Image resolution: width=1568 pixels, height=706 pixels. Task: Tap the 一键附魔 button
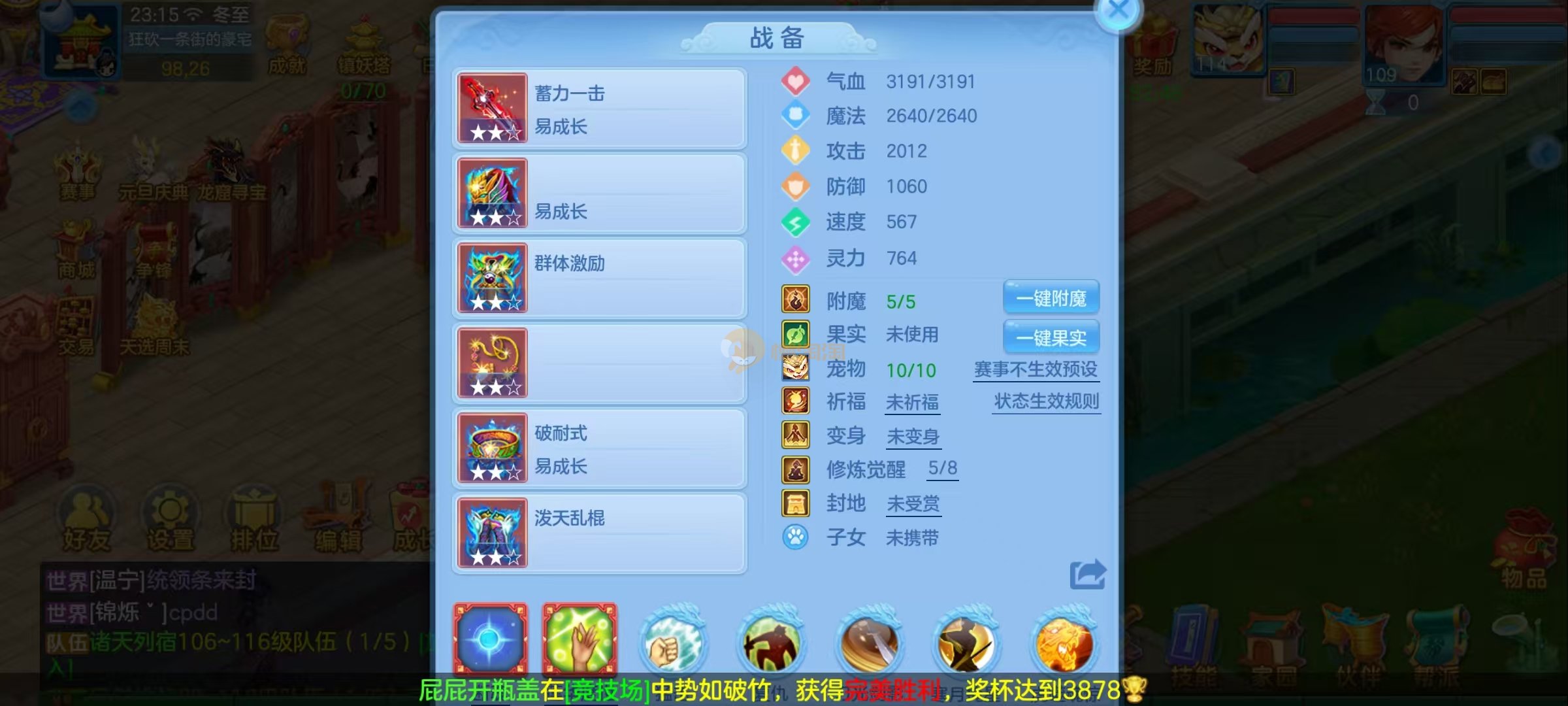[x=1051, y=299]
